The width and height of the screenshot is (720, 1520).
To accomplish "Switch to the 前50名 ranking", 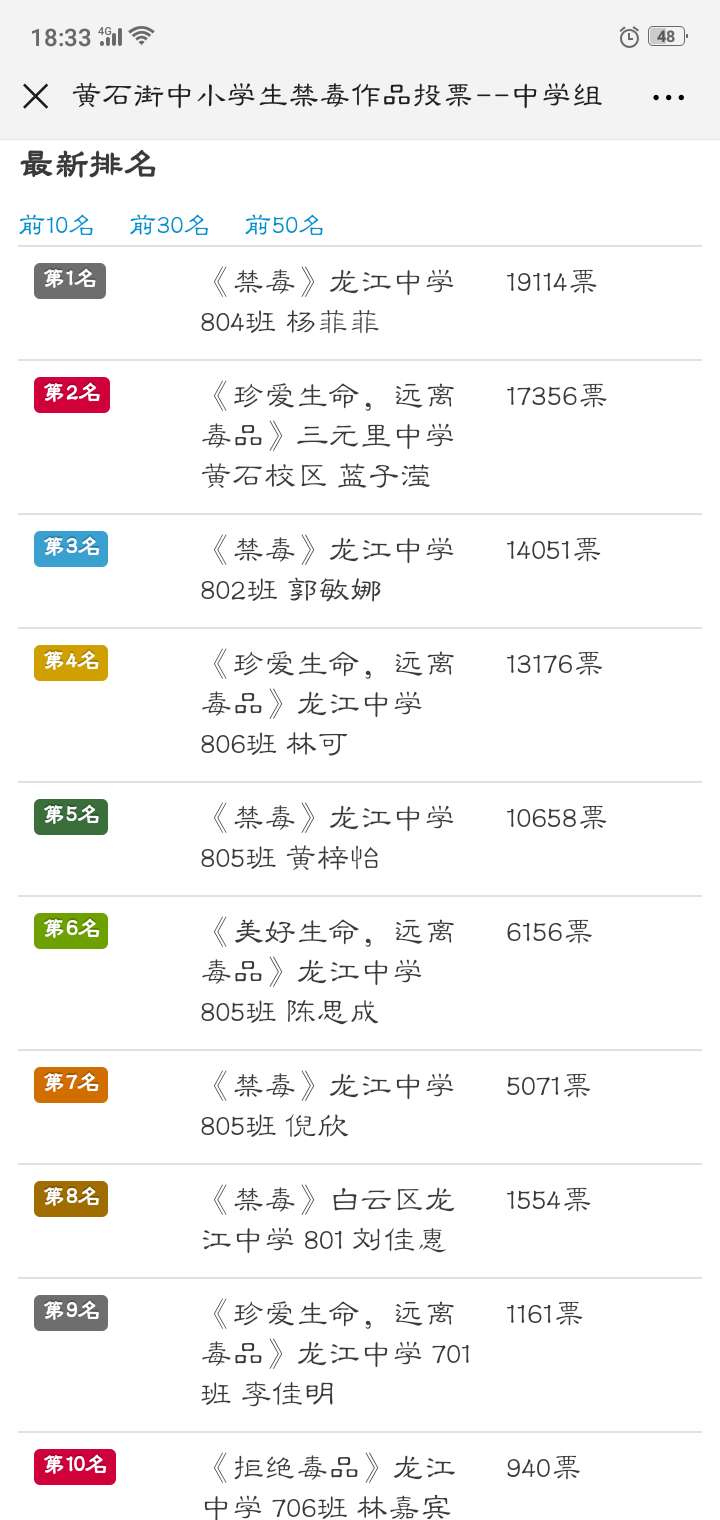I will (285, 226).
